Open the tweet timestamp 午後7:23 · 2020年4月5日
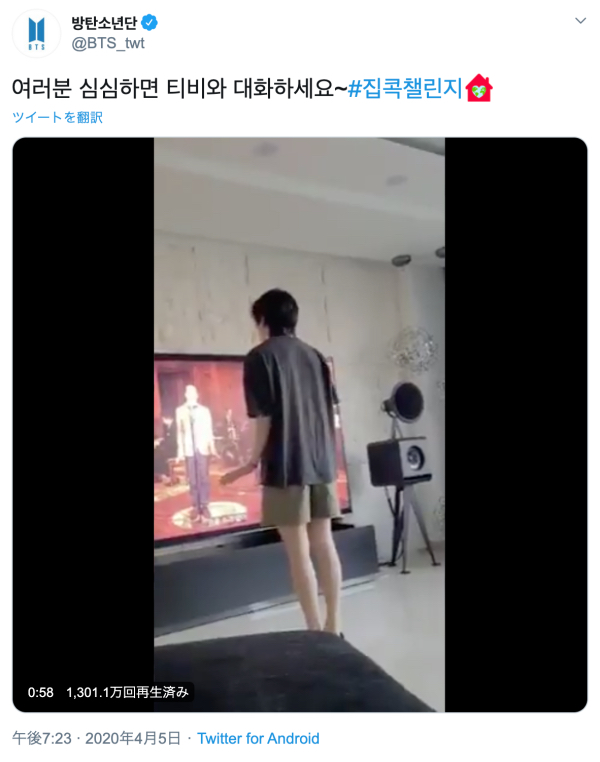The image size is (600, 762). (96, 738)
